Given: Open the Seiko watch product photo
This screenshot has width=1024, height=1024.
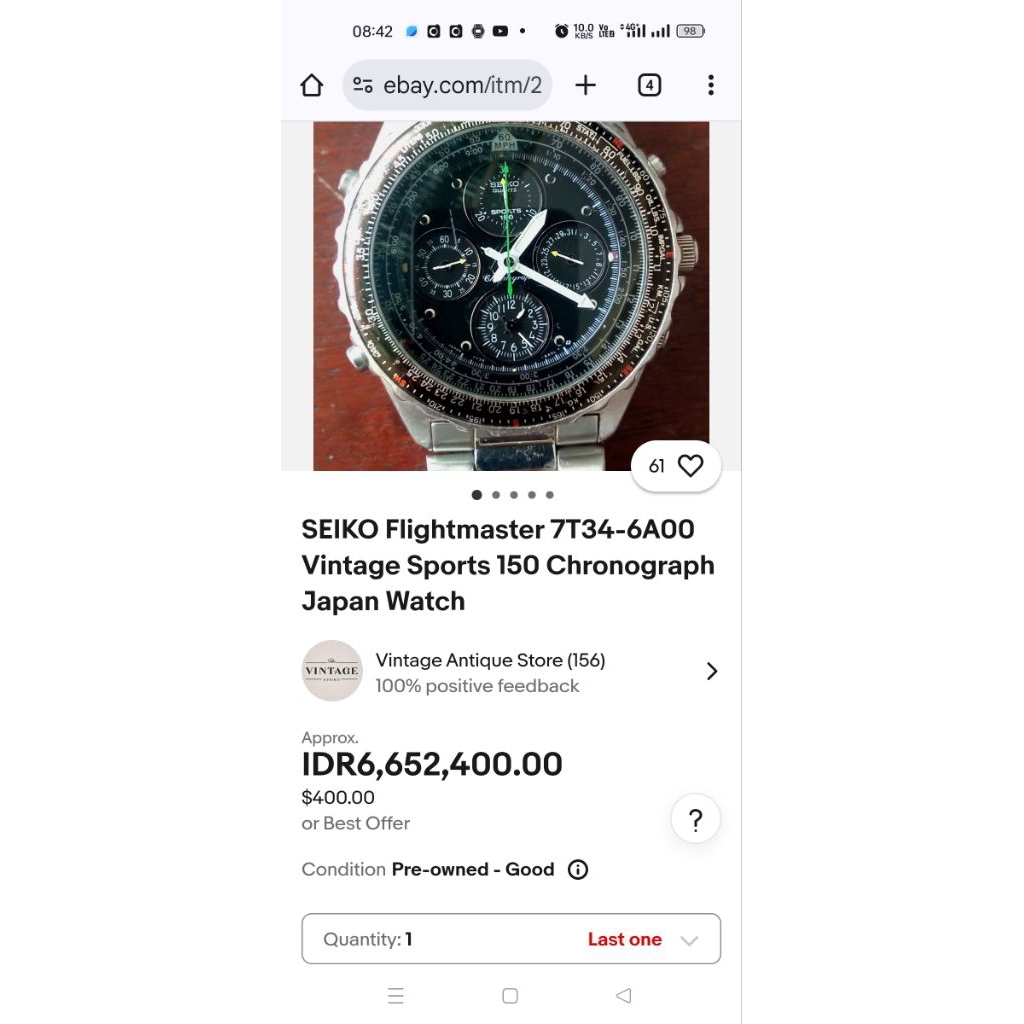Looking at the screenshot, I should 511,295.
